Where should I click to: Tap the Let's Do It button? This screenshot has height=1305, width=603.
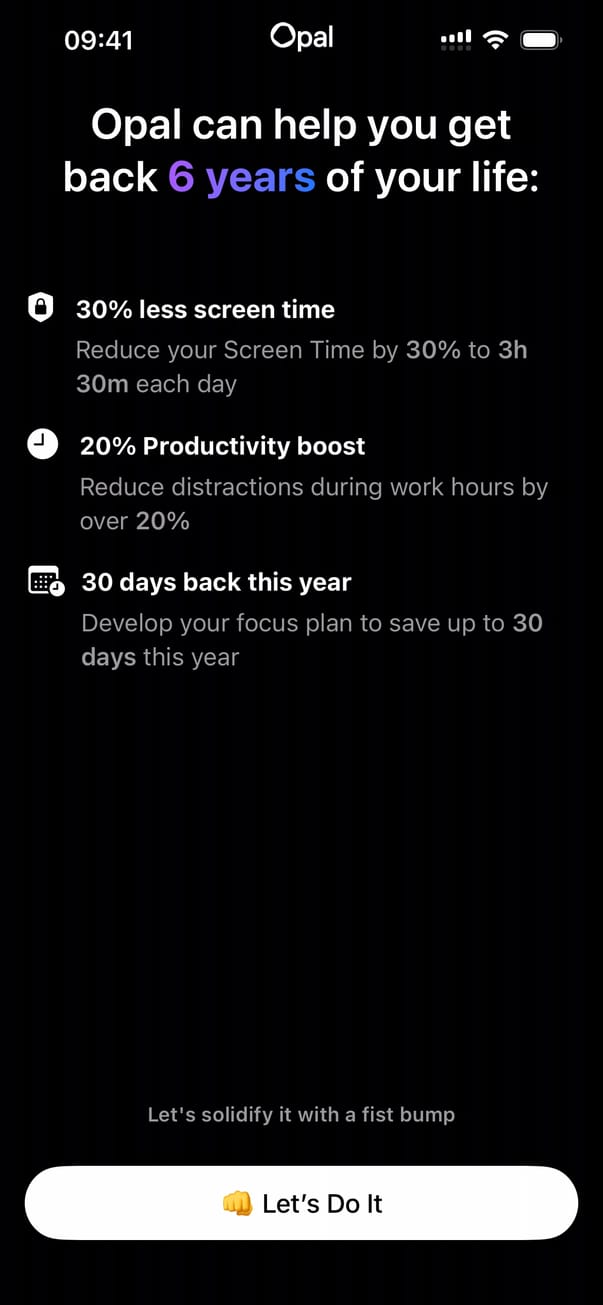coord(301,1203)
